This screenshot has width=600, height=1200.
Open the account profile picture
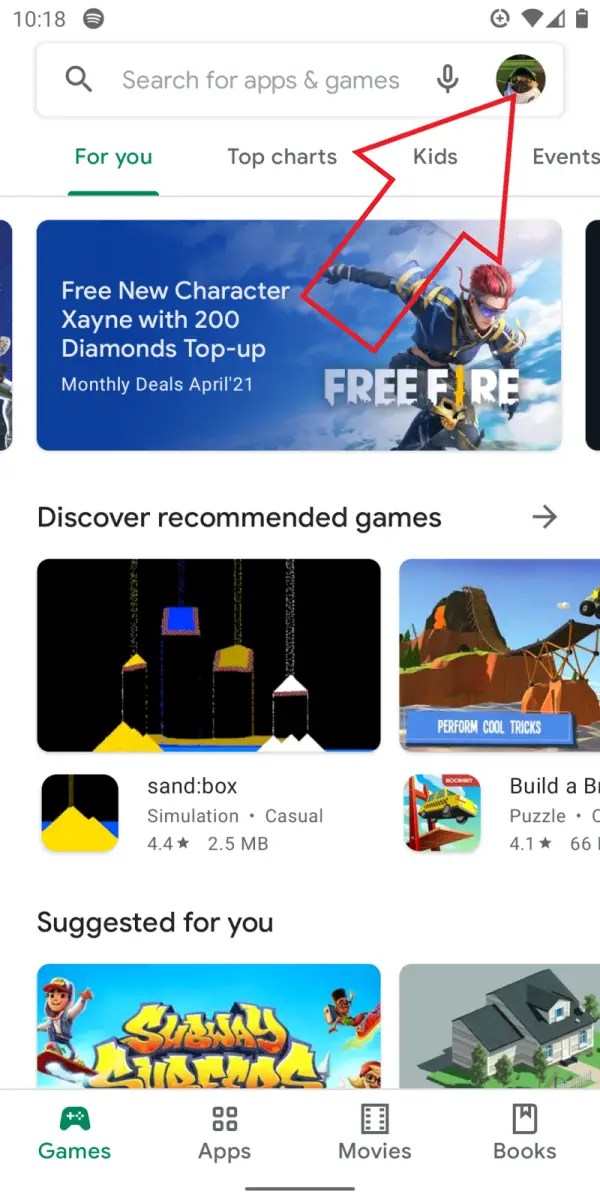pyautogui.click(x=520, y=79)
